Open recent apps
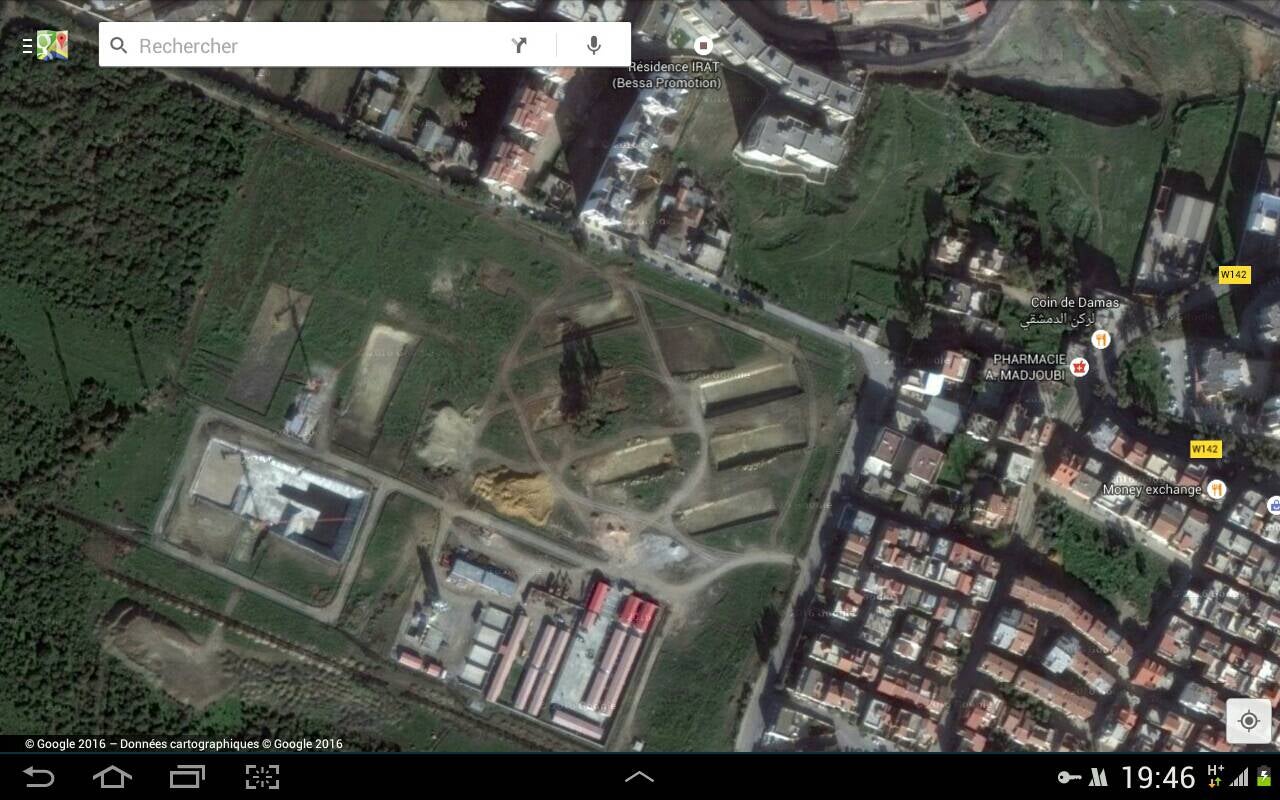Image resolution: width=1280 pixels, height=800 pixels. [187, 777]
